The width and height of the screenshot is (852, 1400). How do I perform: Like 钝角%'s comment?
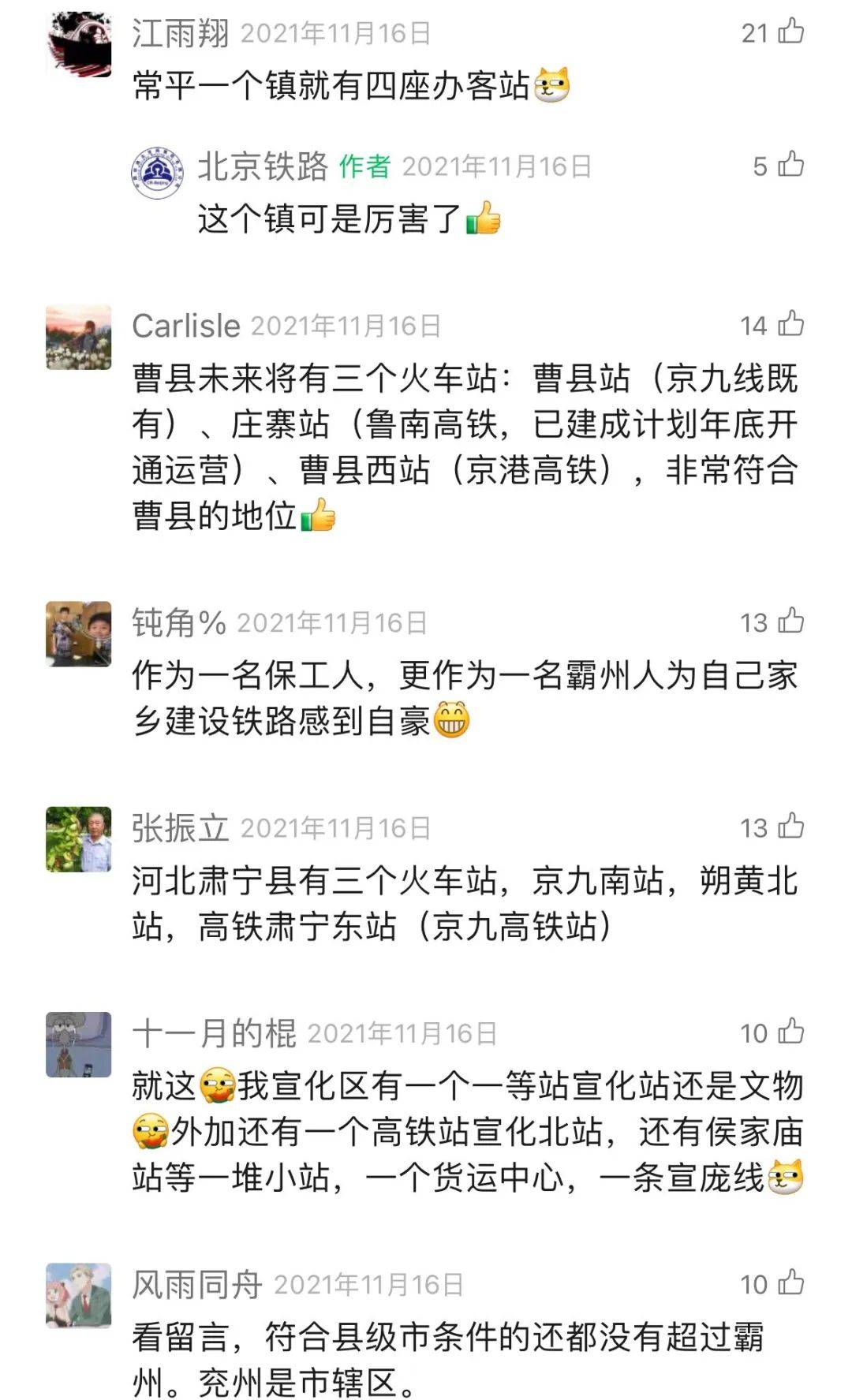tap(790, 622)
